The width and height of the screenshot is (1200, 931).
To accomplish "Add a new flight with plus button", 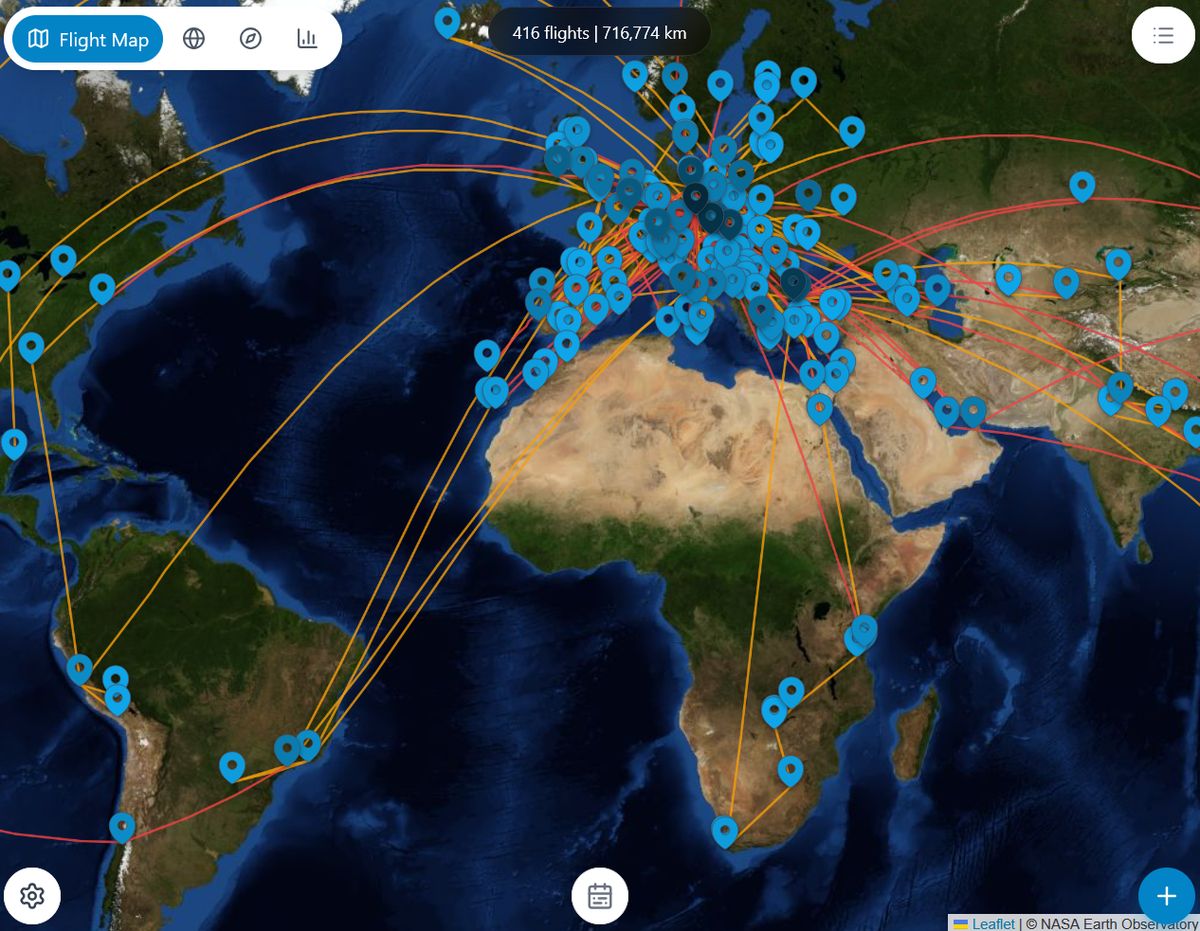I will click(1166, 897).
